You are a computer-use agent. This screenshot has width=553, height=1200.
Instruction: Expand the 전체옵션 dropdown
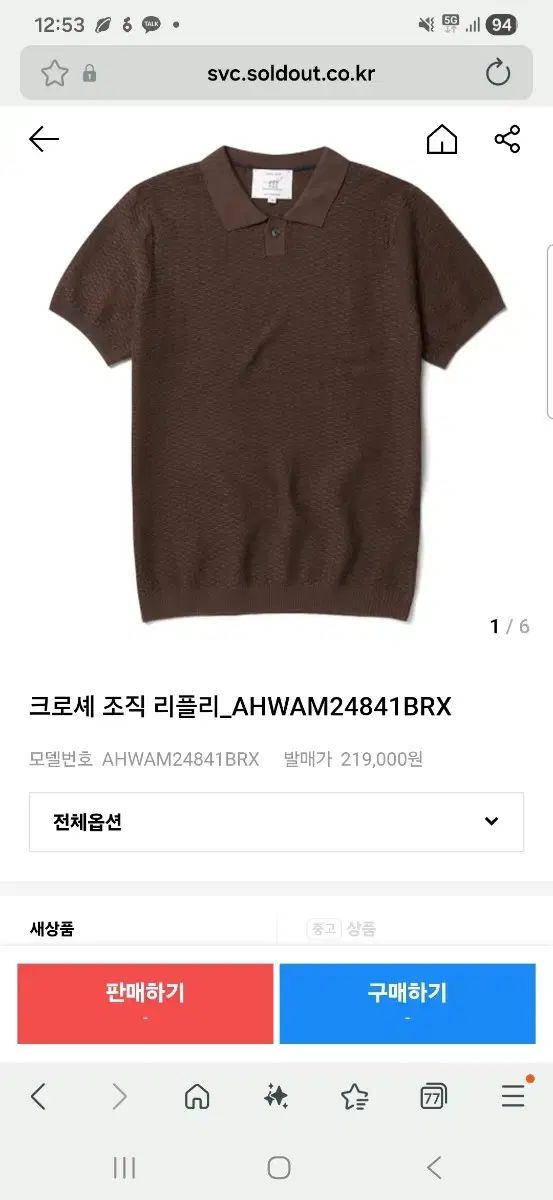click(x=276, y=822)
